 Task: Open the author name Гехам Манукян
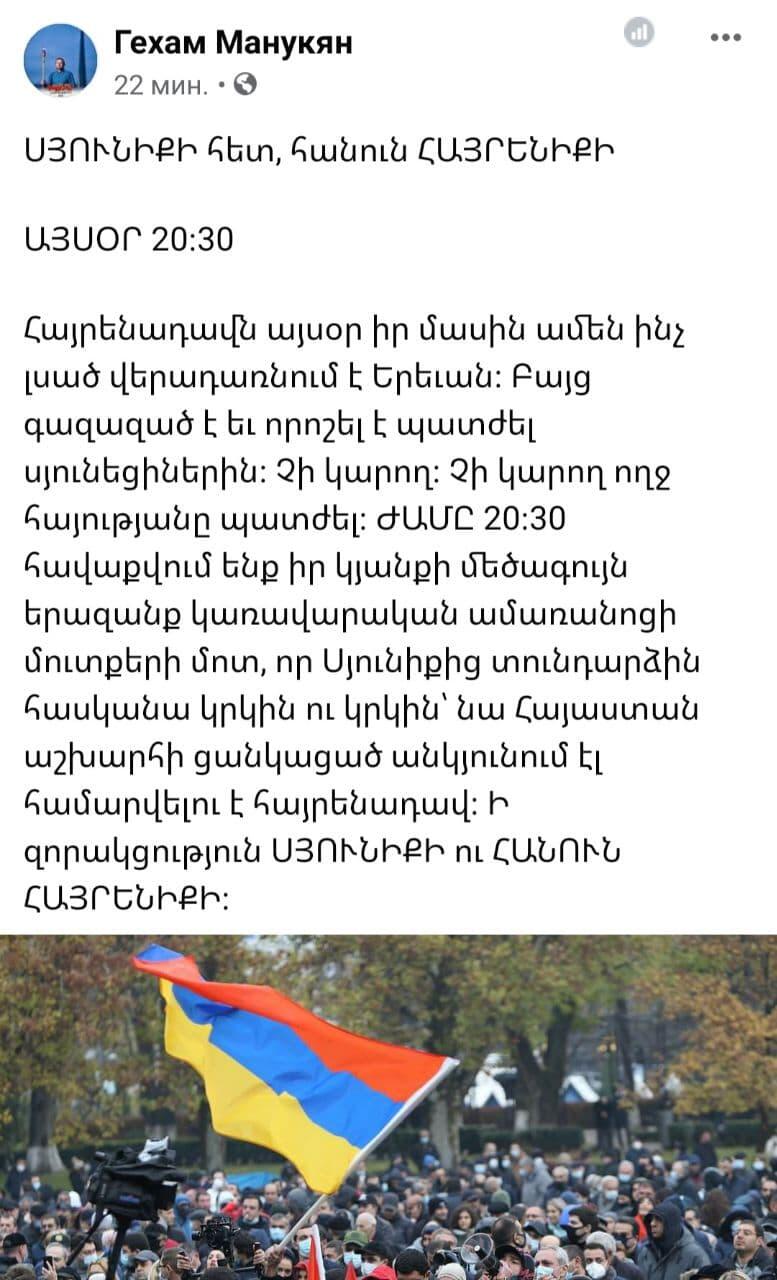(x=233, y=42)
